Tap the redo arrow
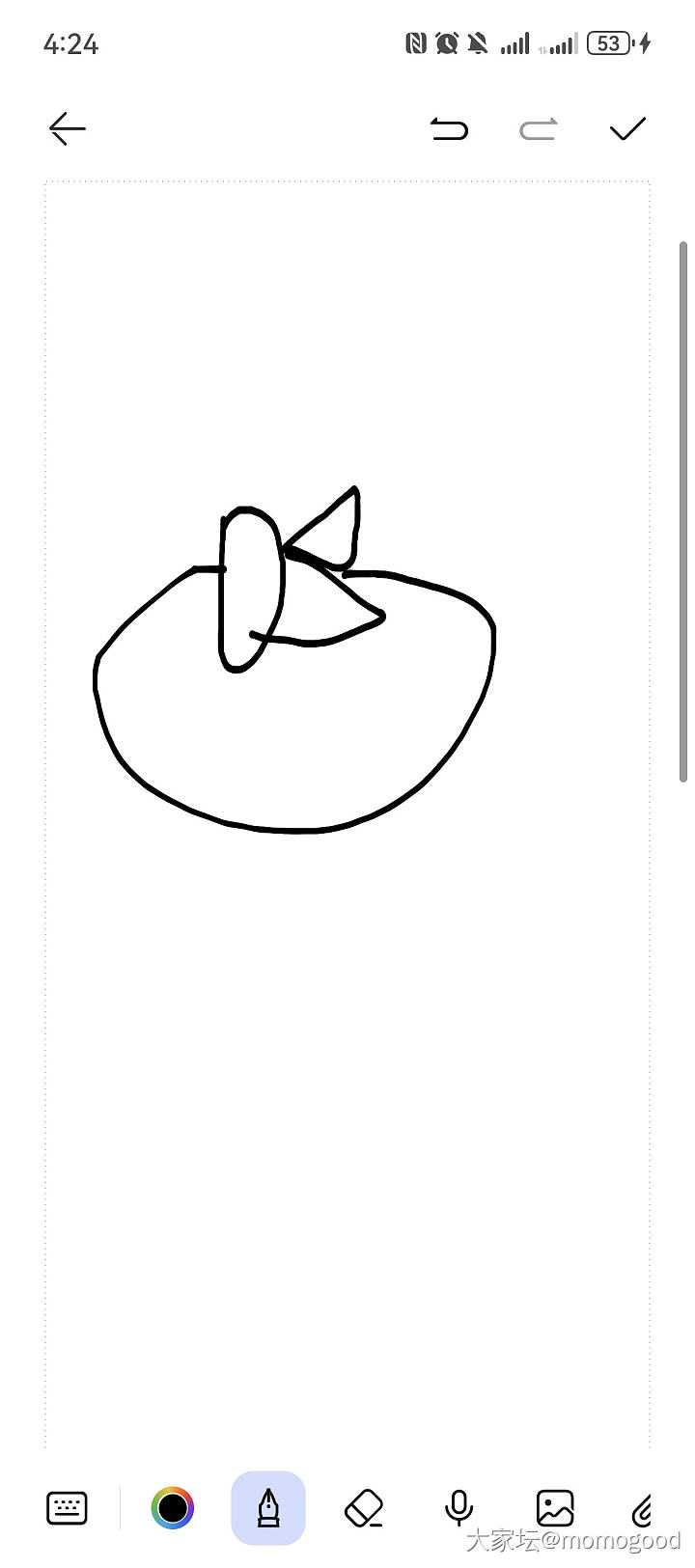This screenshot has height=1568, width=695. tap(539, 128)
